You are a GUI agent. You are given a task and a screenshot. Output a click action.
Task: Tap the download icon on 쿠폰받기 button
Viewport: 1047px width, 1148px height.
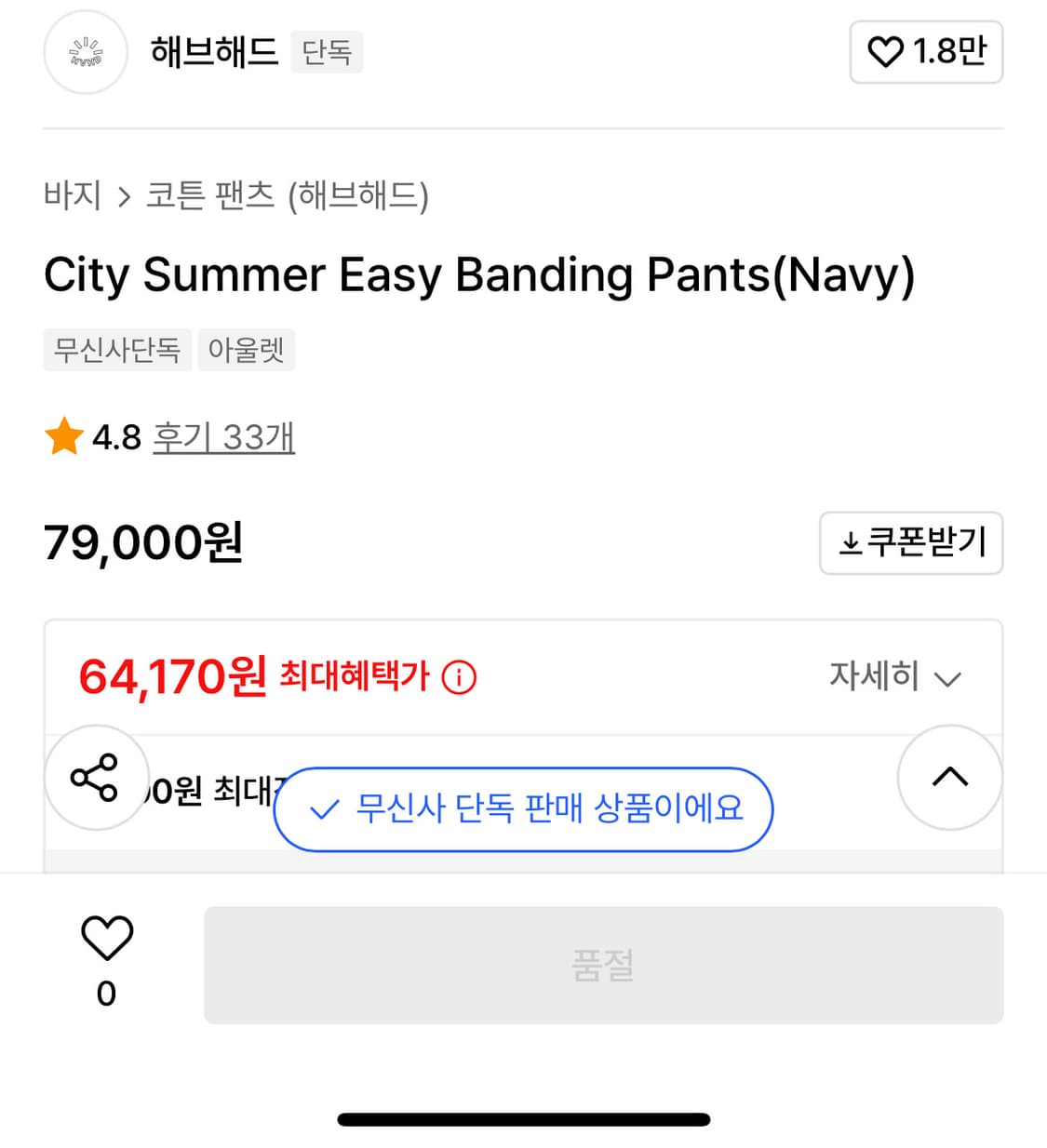tap(852, 543)
